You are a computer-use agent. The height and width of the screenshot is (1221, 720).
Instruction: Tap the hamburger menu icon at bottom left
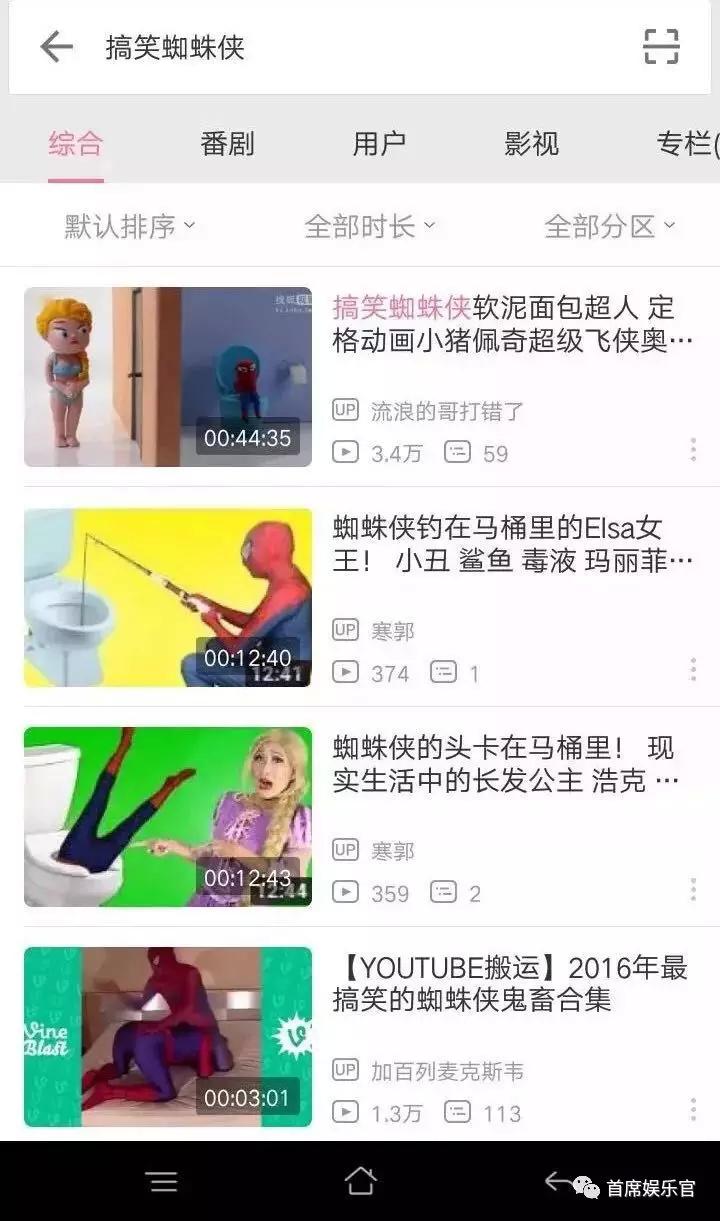pos(163,1180)
